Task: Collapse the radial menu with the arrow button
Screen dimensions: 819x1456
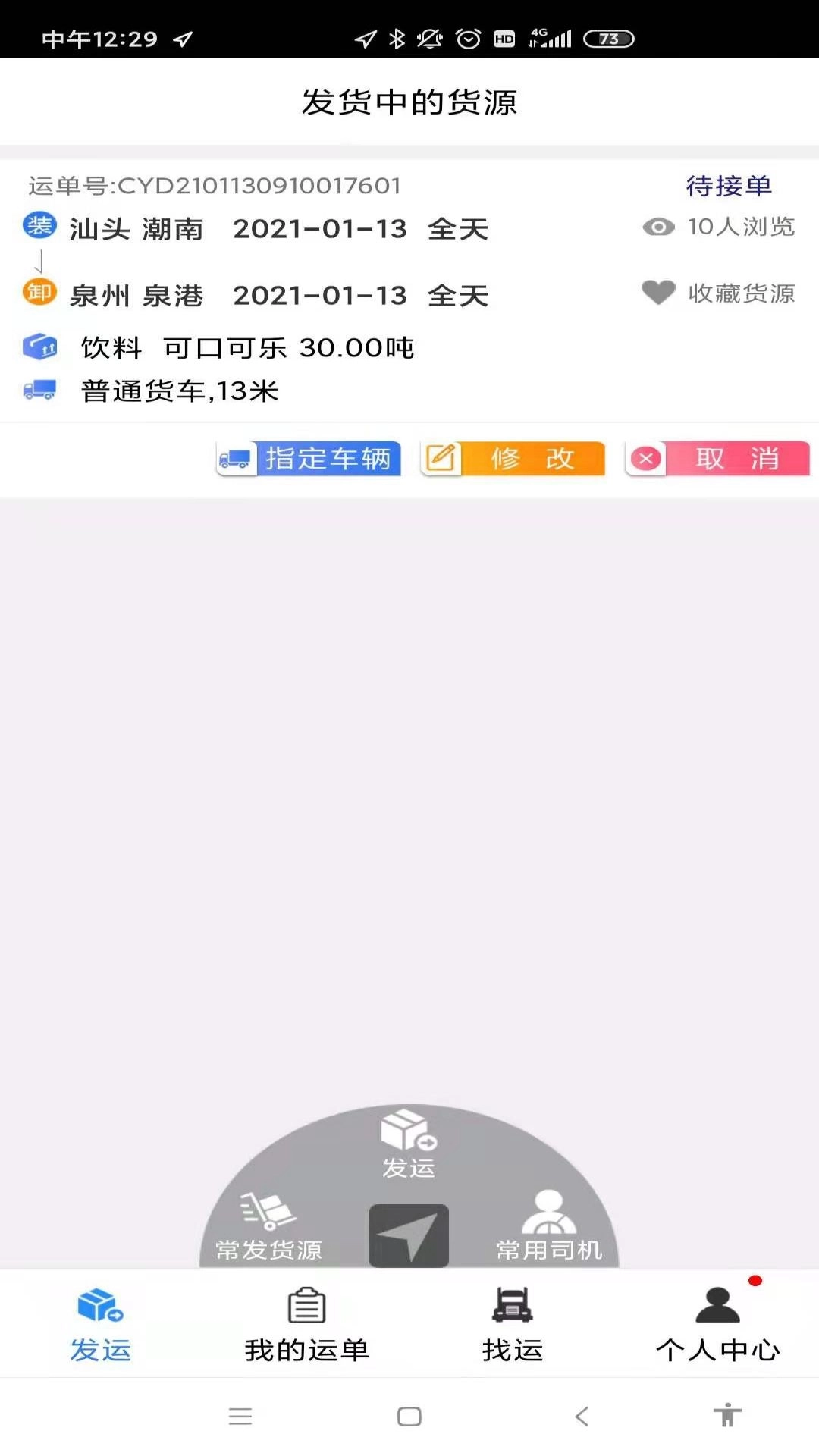Action: 409,1235
